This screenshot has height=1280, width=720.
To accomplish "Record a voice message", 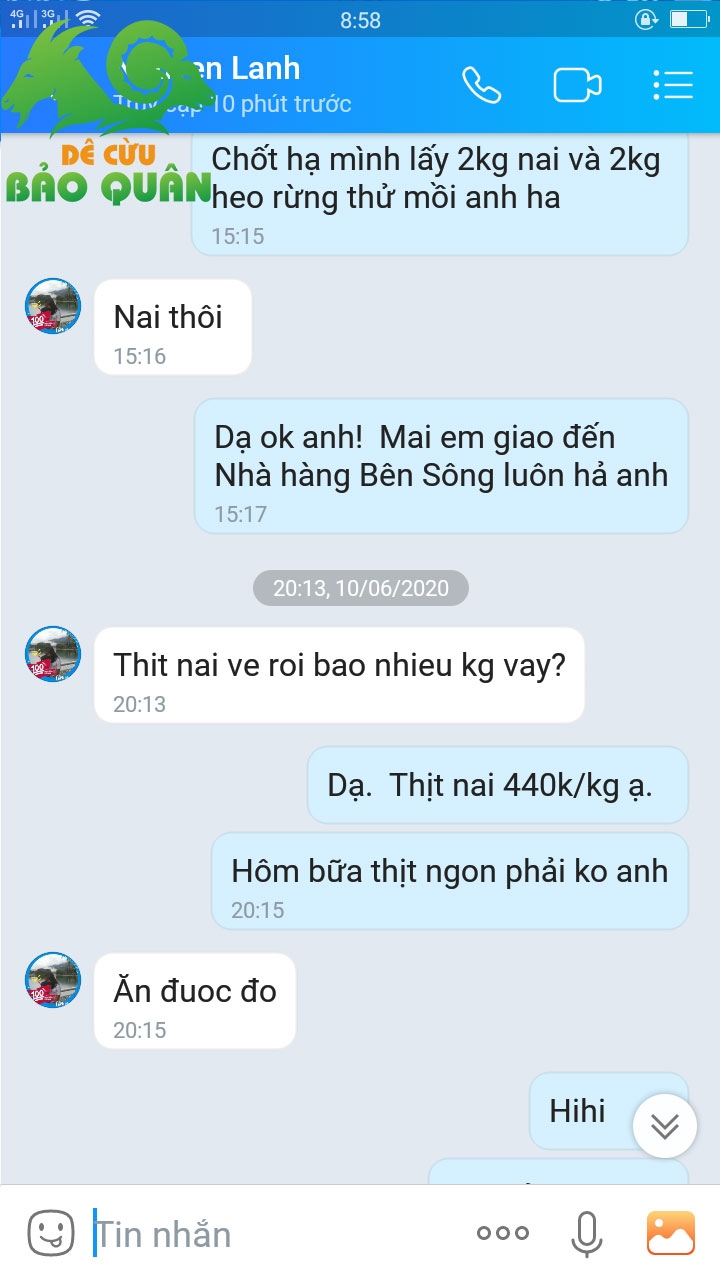I will click(587, 1234).
